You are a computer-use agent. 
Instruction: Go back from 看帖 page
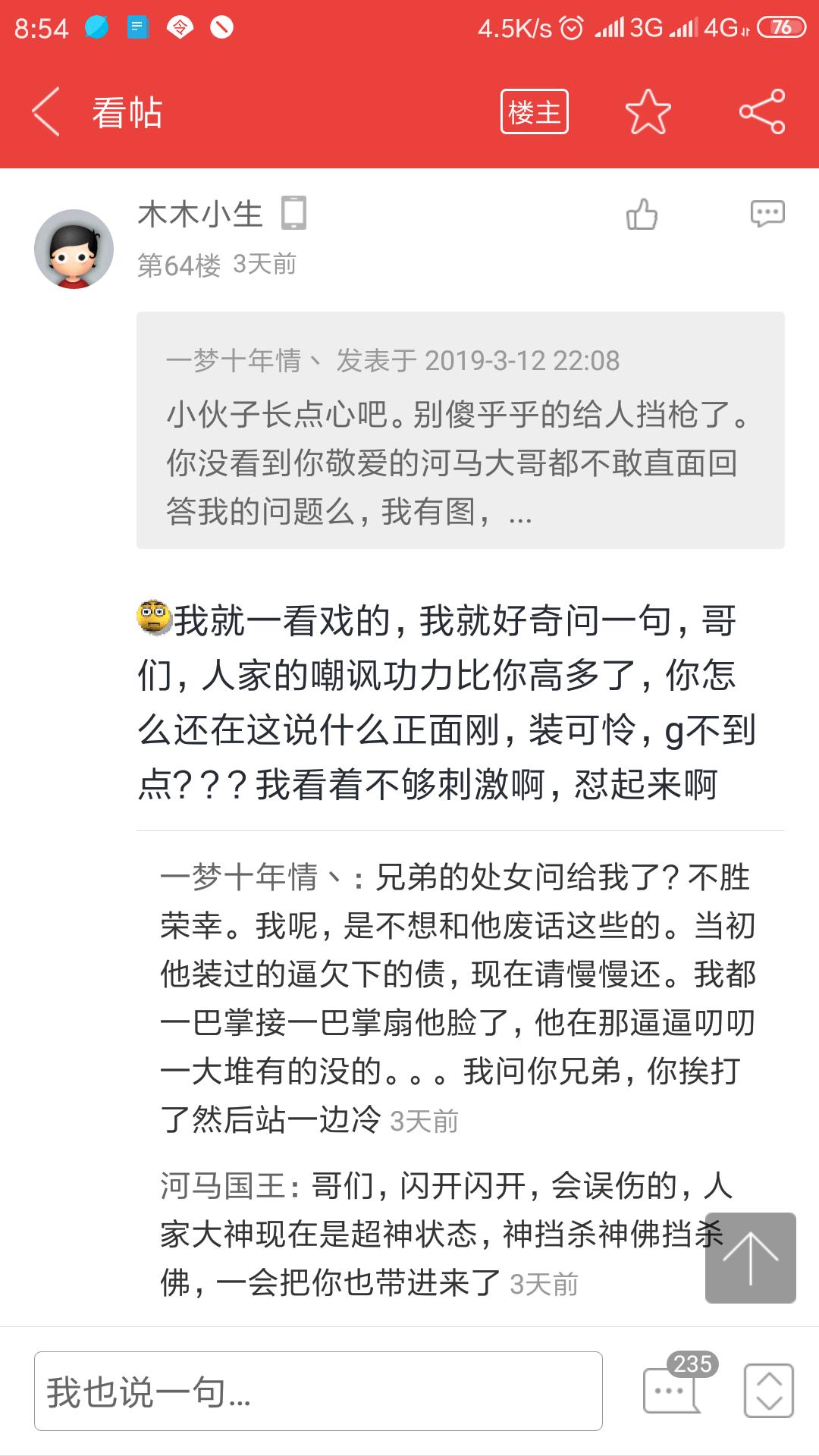pyautogui.click(x=47, y=112)
